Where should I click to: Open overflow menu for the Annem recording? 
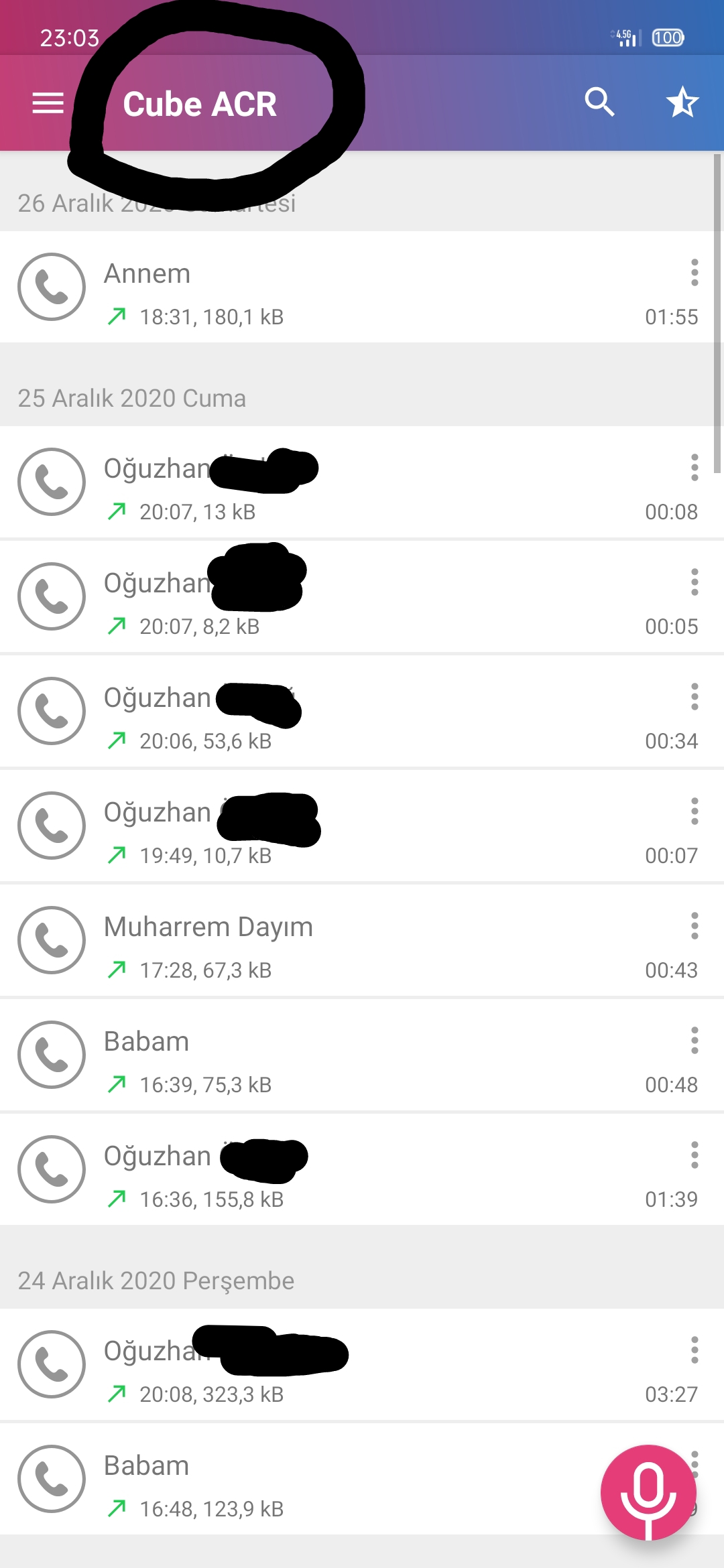(695, 273)
